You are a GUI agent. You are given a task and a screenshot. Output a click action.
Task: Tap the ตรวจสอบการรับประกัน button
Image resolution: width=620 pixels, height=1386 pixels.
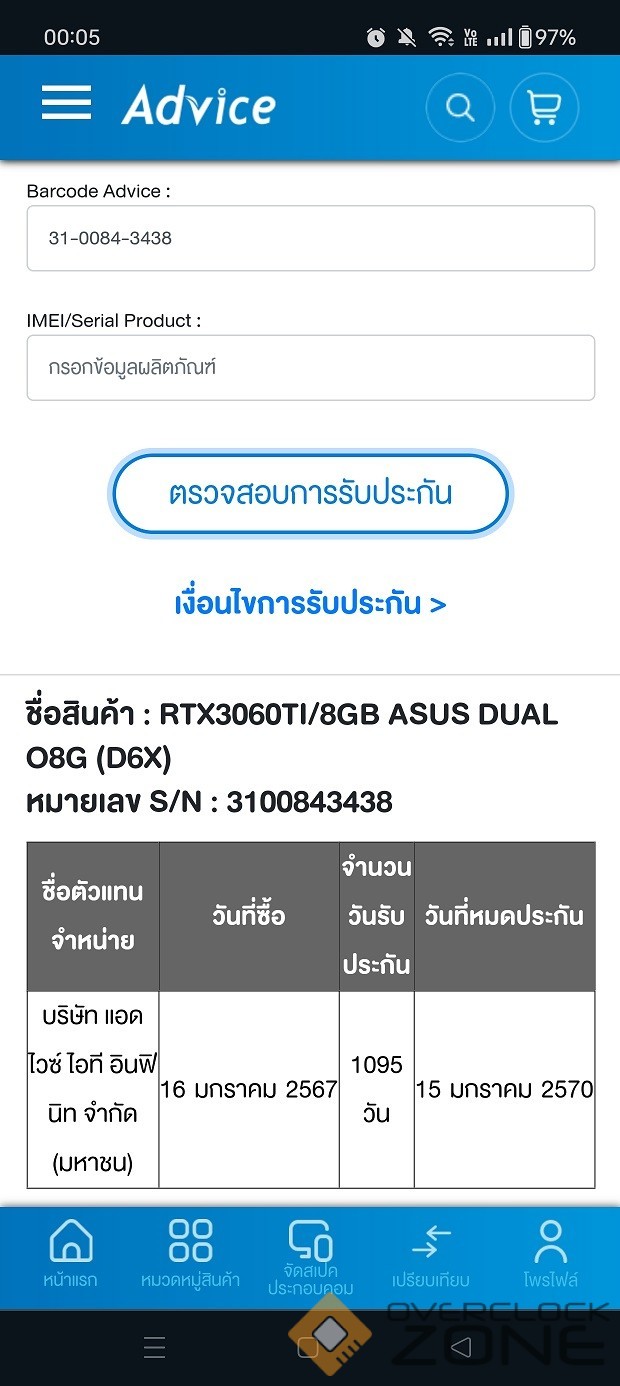pos(310,493)
